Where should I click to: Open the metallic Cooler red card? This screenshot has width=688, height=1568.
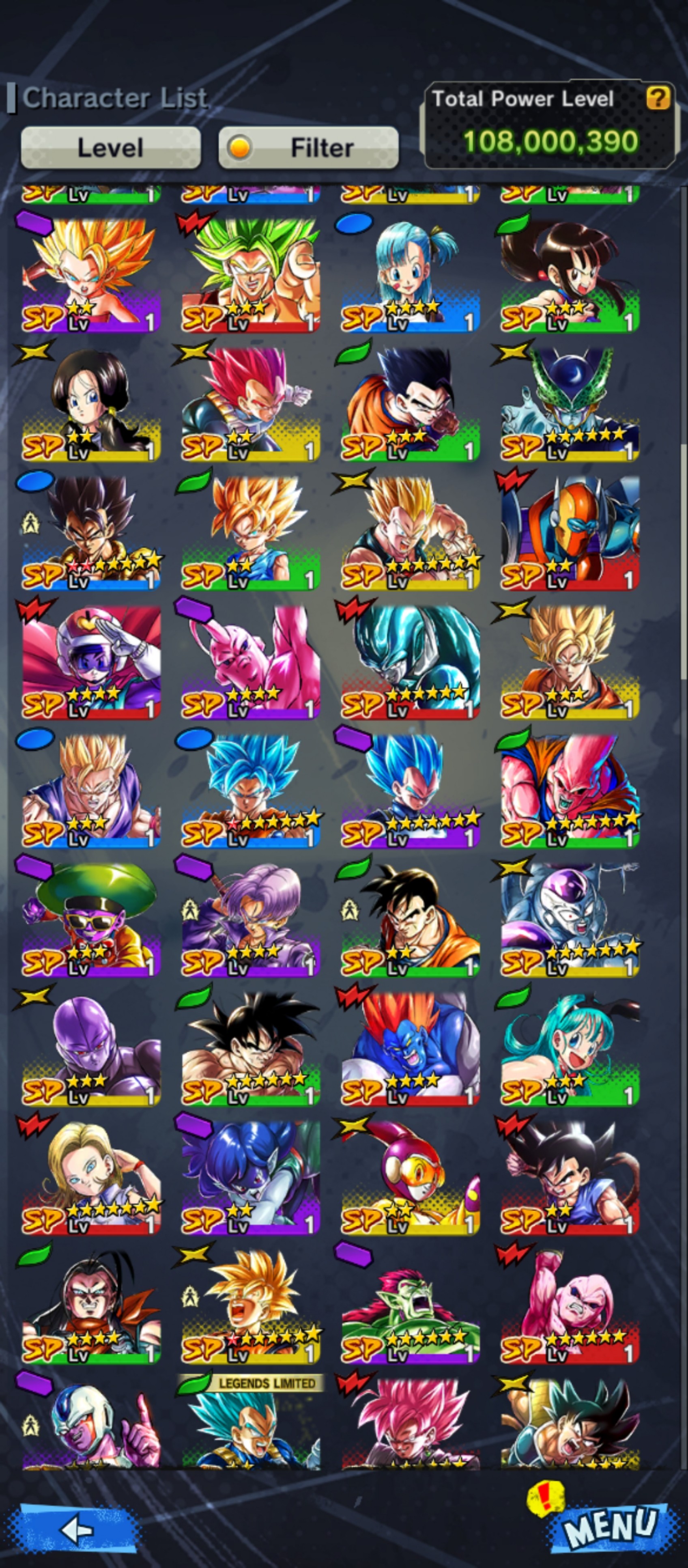pyautogui.click(x=410, y=661)
